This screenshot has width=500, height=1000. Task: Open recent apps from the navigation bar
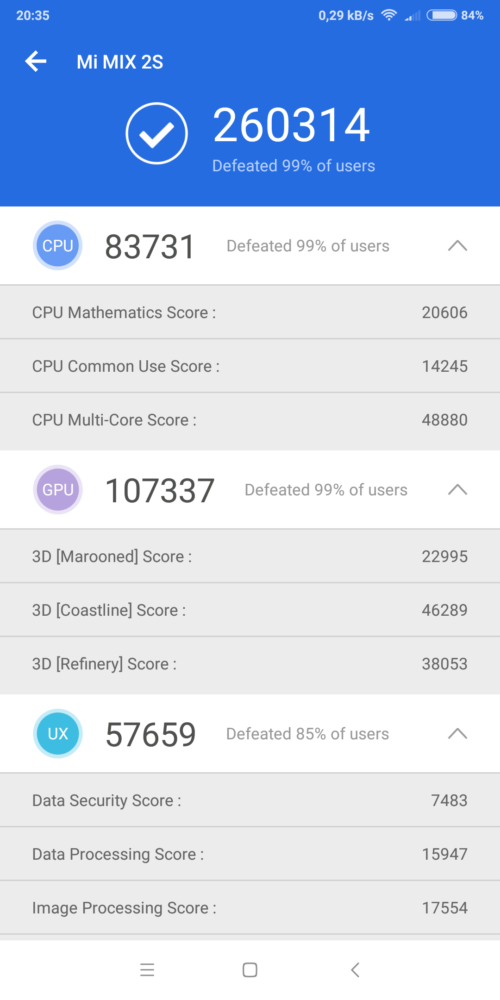click(147, 970)
